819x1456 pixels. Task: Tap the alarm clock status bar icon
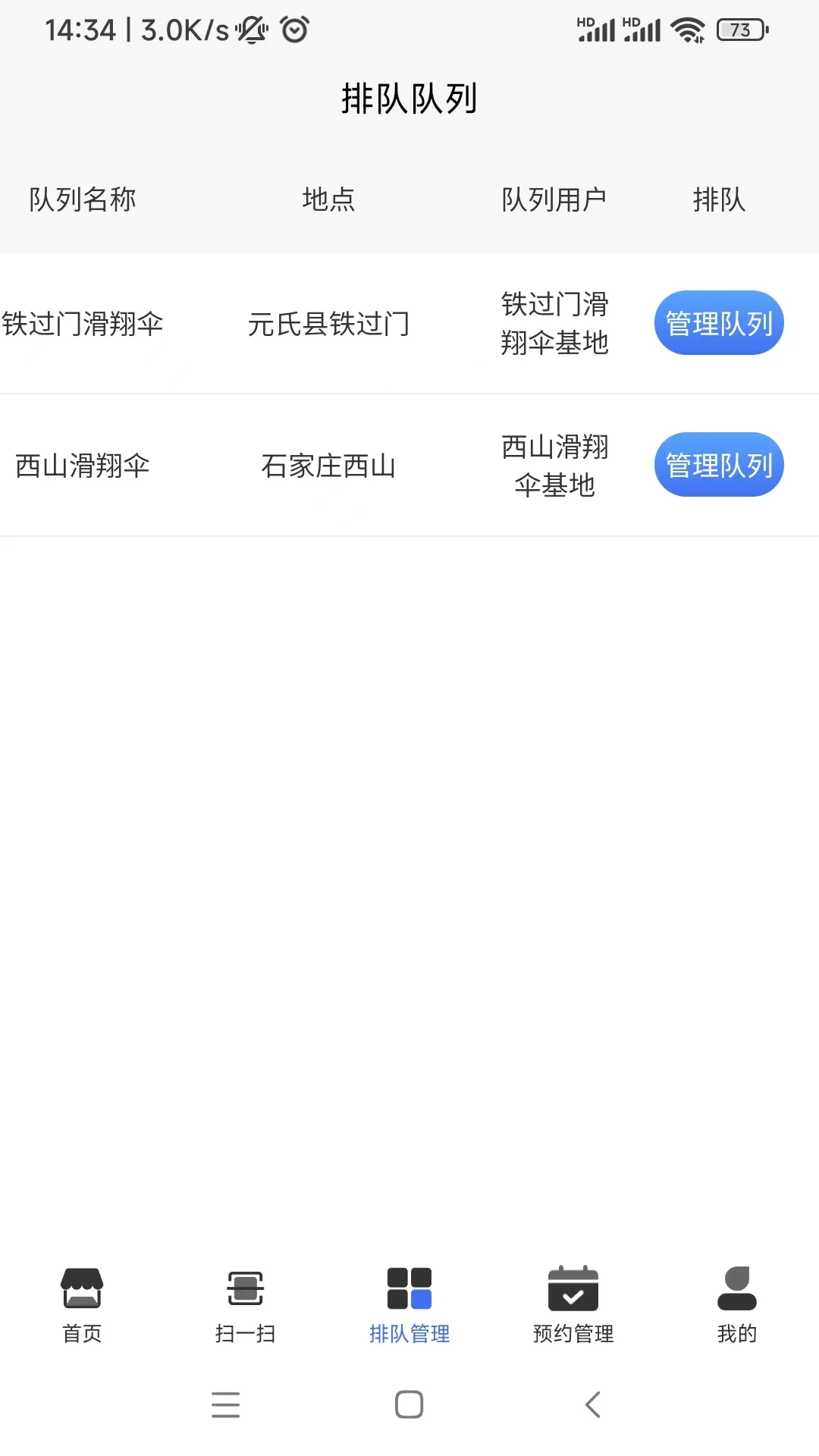click(x=293, y=30)
